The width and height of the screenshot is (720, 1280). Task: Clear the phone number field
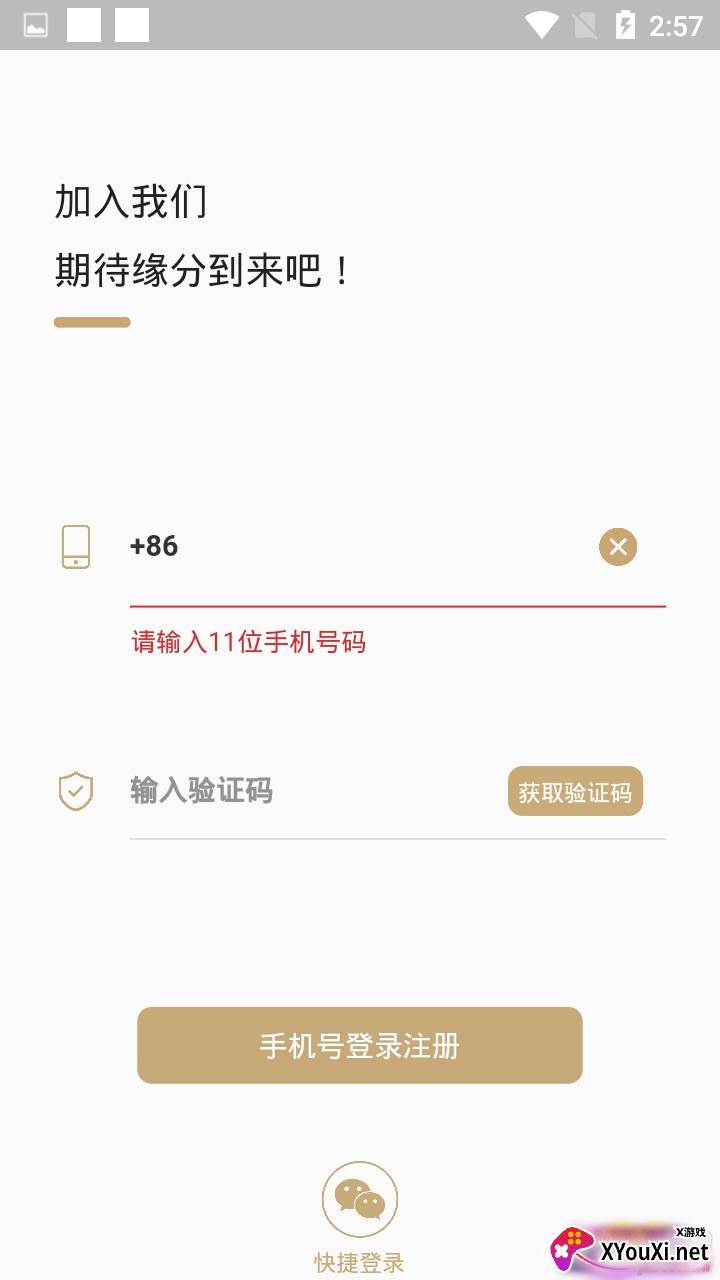pos(618,547)
